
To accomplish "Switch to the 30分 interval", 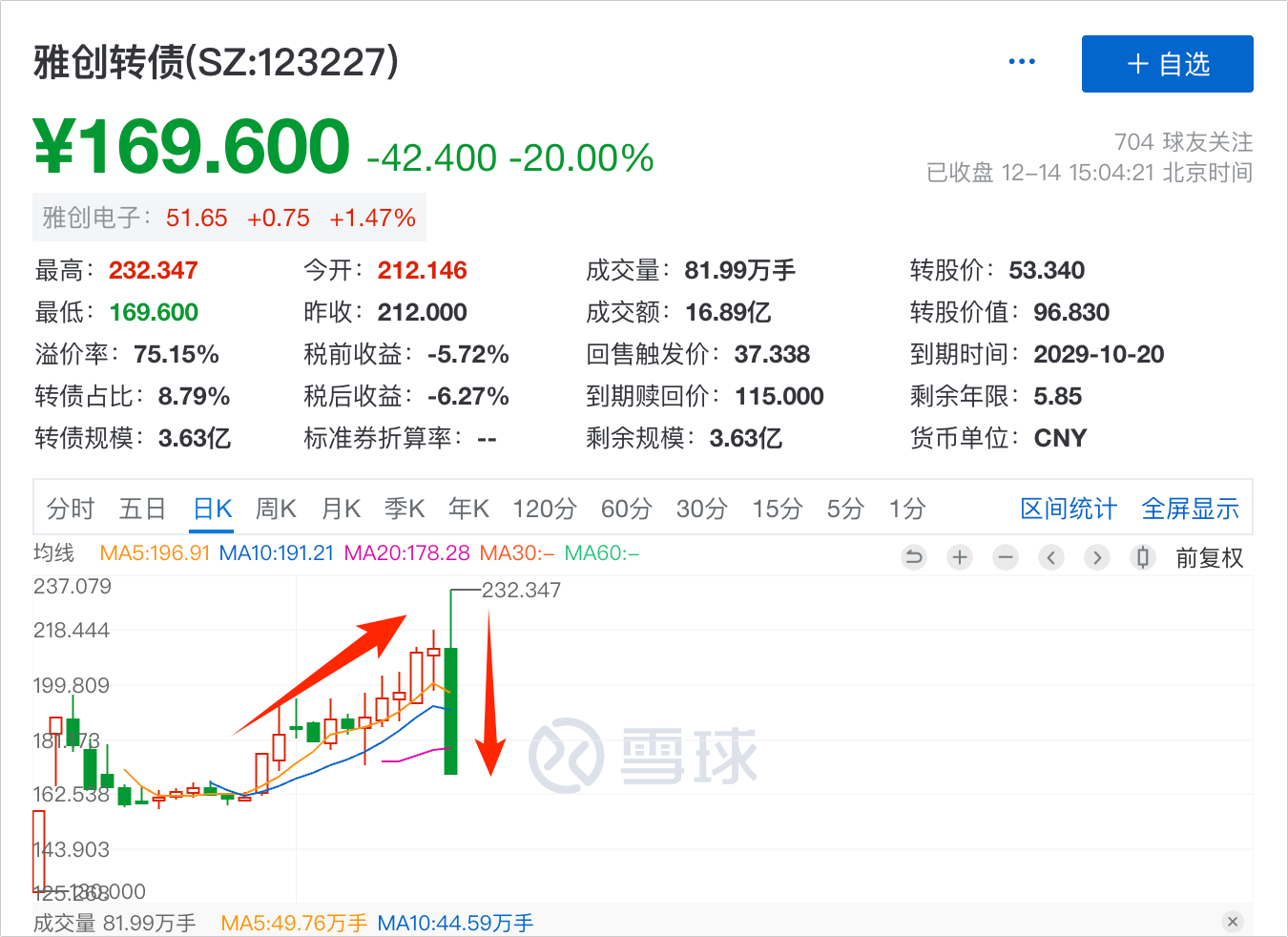I will [701, 509].
